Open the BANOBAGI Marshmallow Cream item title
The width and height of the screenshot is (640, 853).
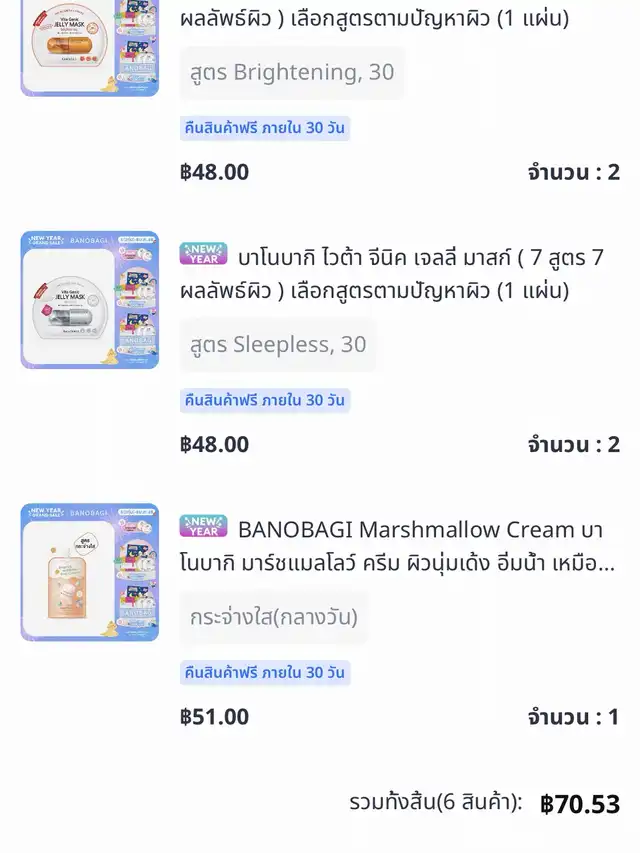tap(400, 546)
